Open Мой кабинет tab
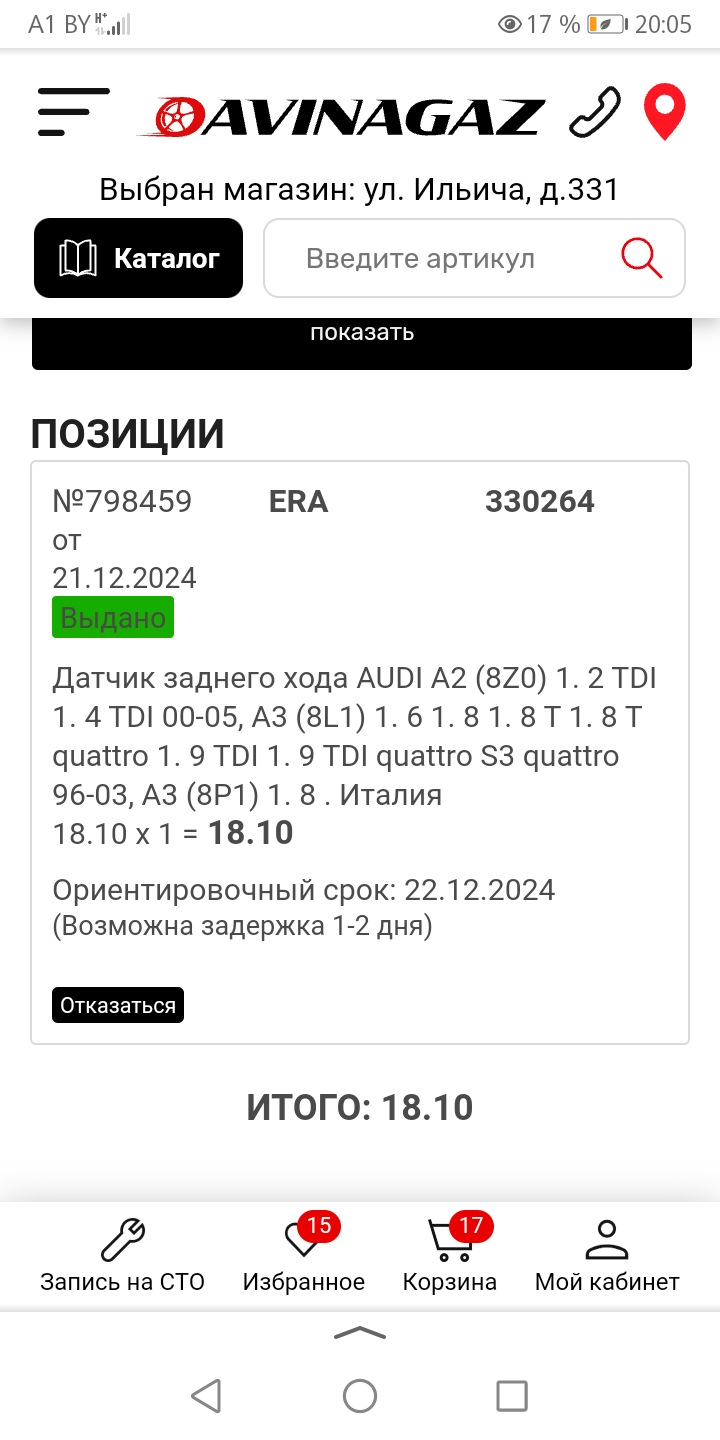This screenshot has width=720, height=1440. point(607,1256)
